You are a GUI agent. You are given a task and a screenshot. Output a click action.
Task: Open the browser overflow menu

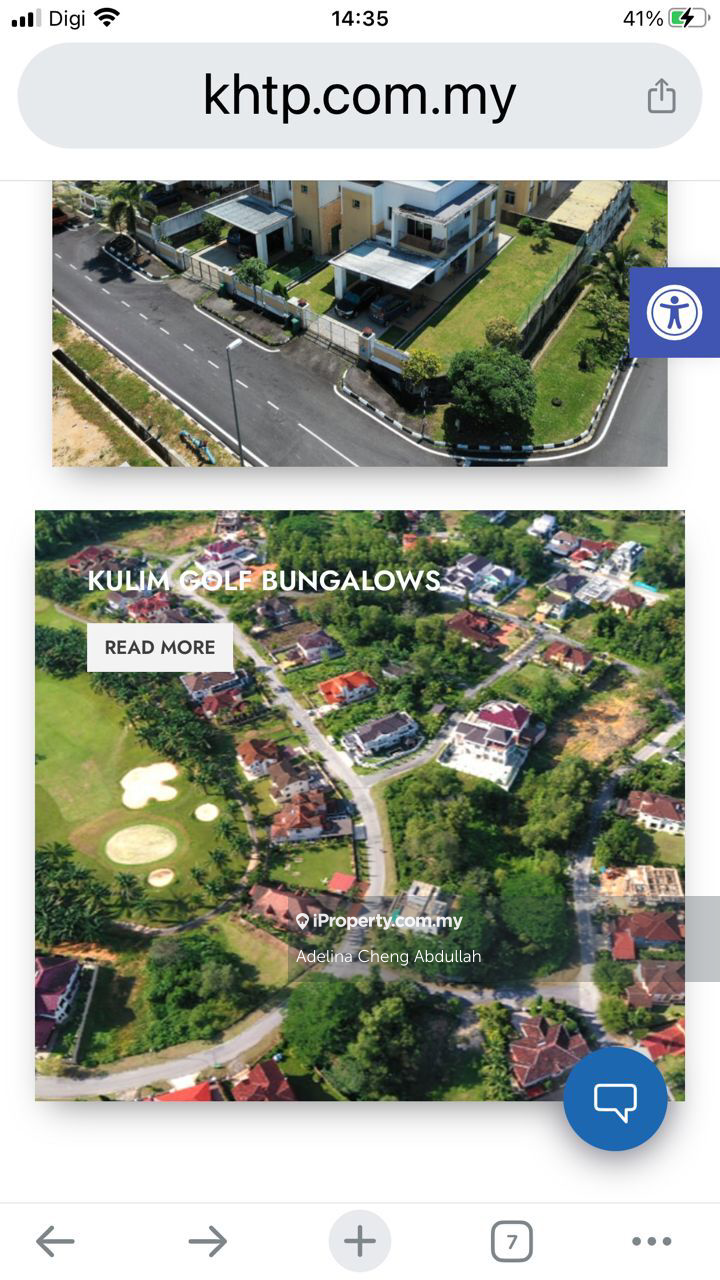pyautogui.click(x=652, y=1242)
